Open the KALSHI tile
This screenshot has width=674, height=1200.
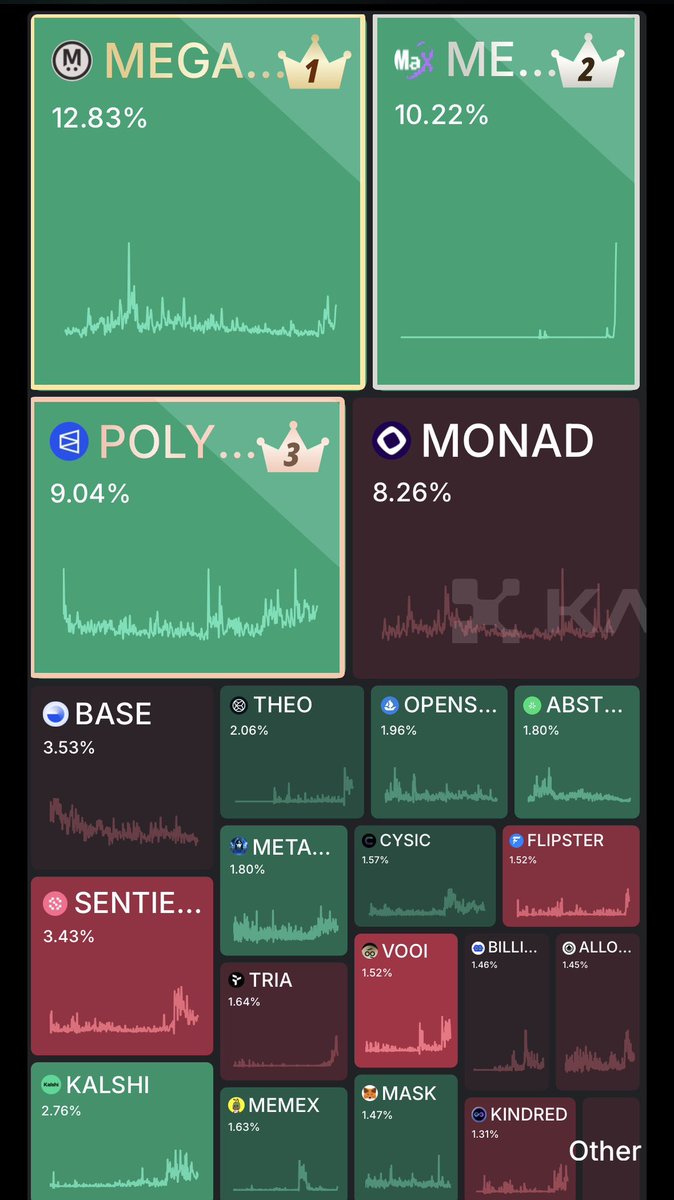click(x=121, y=1130)
